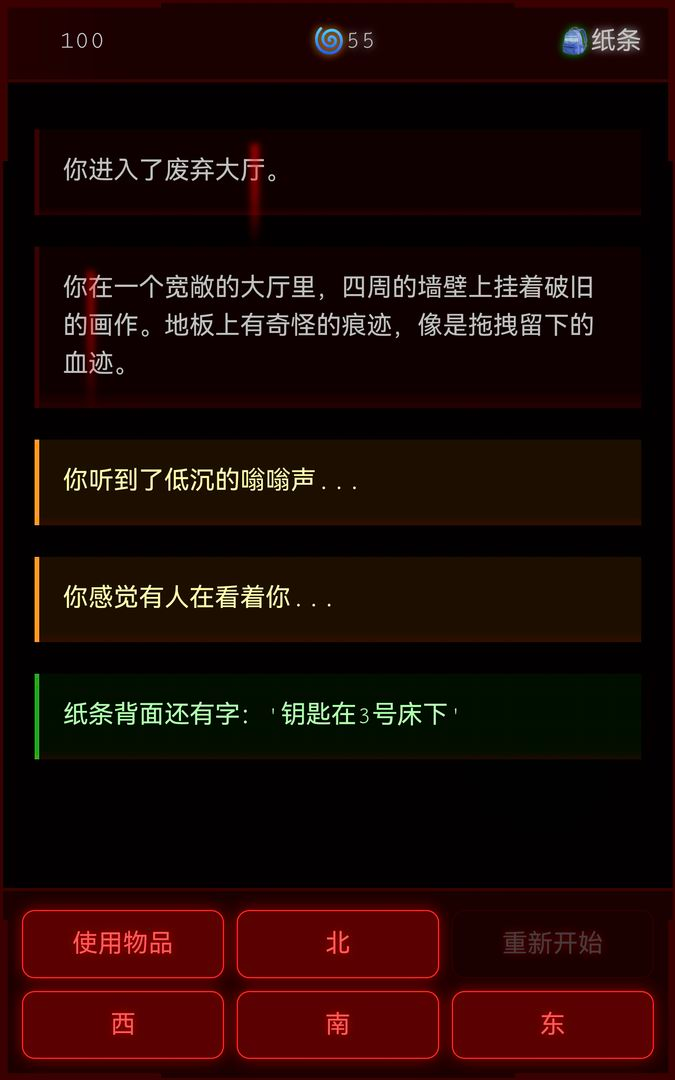
Task: Go west using the 西 button
Action: pos(123,1024)
